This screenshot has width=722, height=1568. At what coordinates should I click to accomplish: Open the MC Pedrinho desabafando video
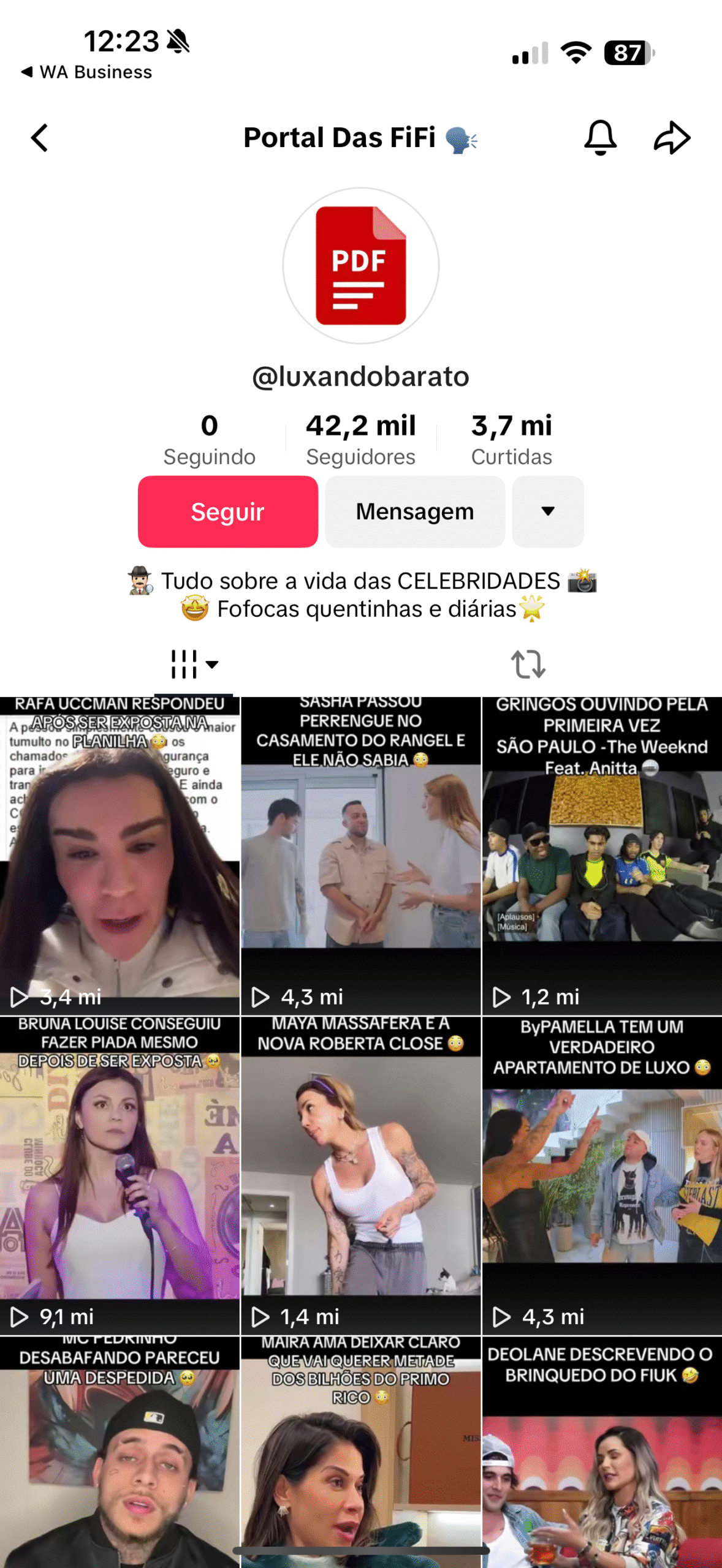120,1452
